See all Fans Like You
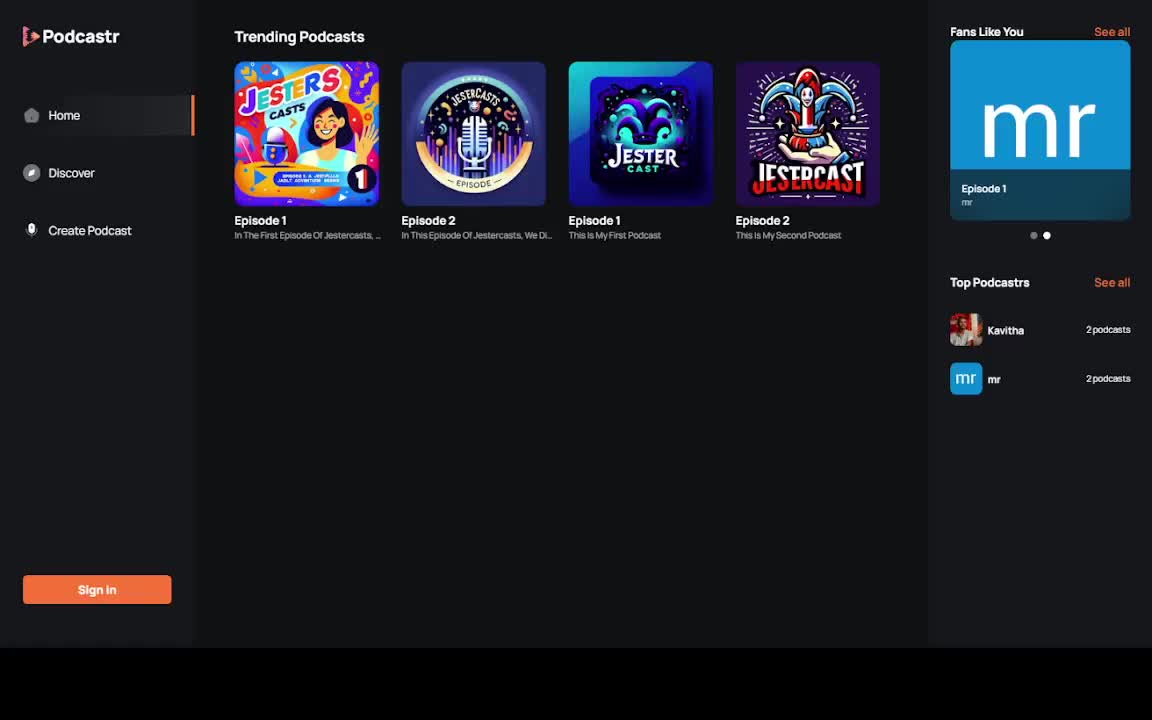The image size is (1152, 720). pyautogui.click(x=1111, y=32)
